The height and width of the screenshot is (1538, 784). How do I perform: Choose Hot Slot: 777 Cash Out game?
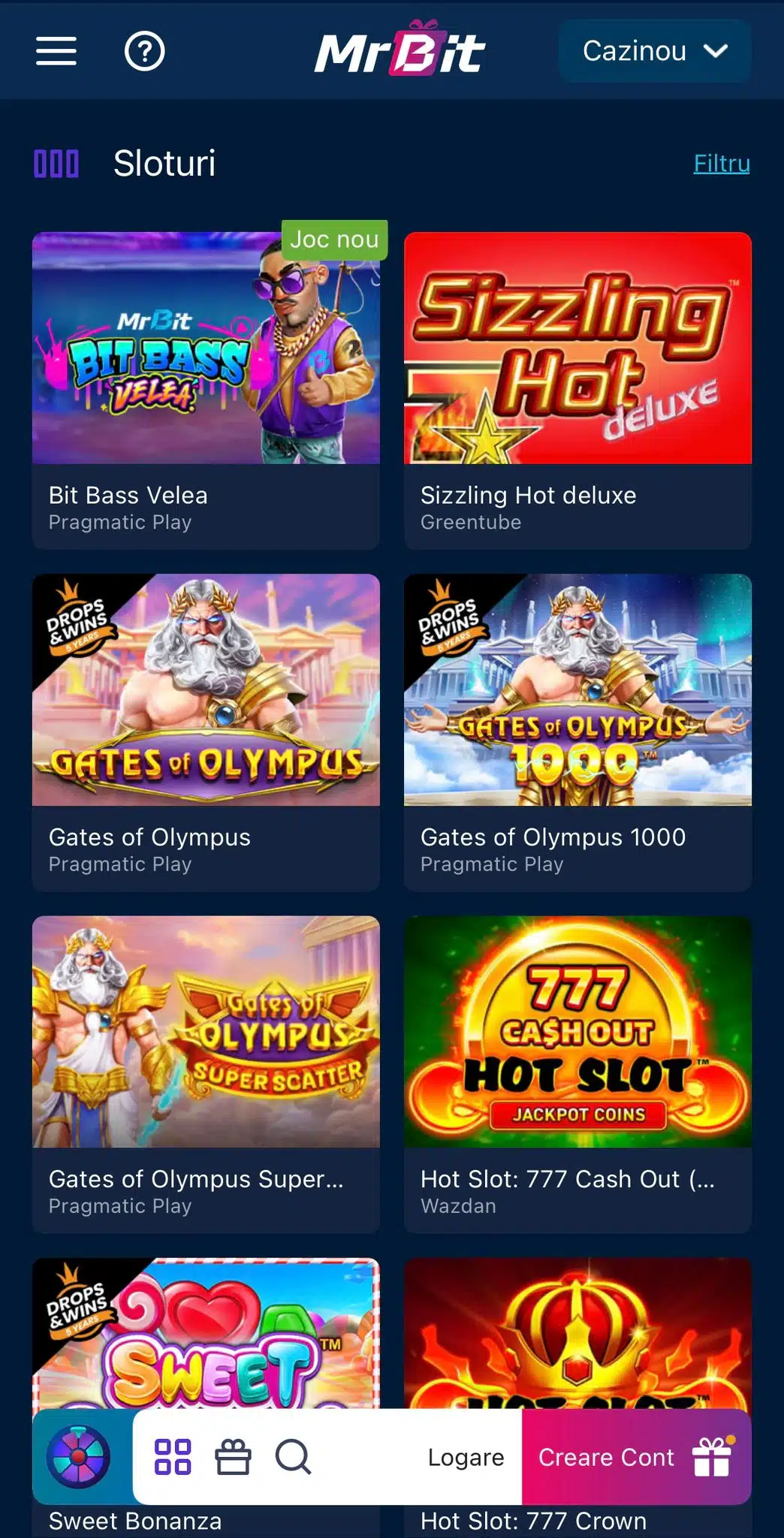(577, 1032)
